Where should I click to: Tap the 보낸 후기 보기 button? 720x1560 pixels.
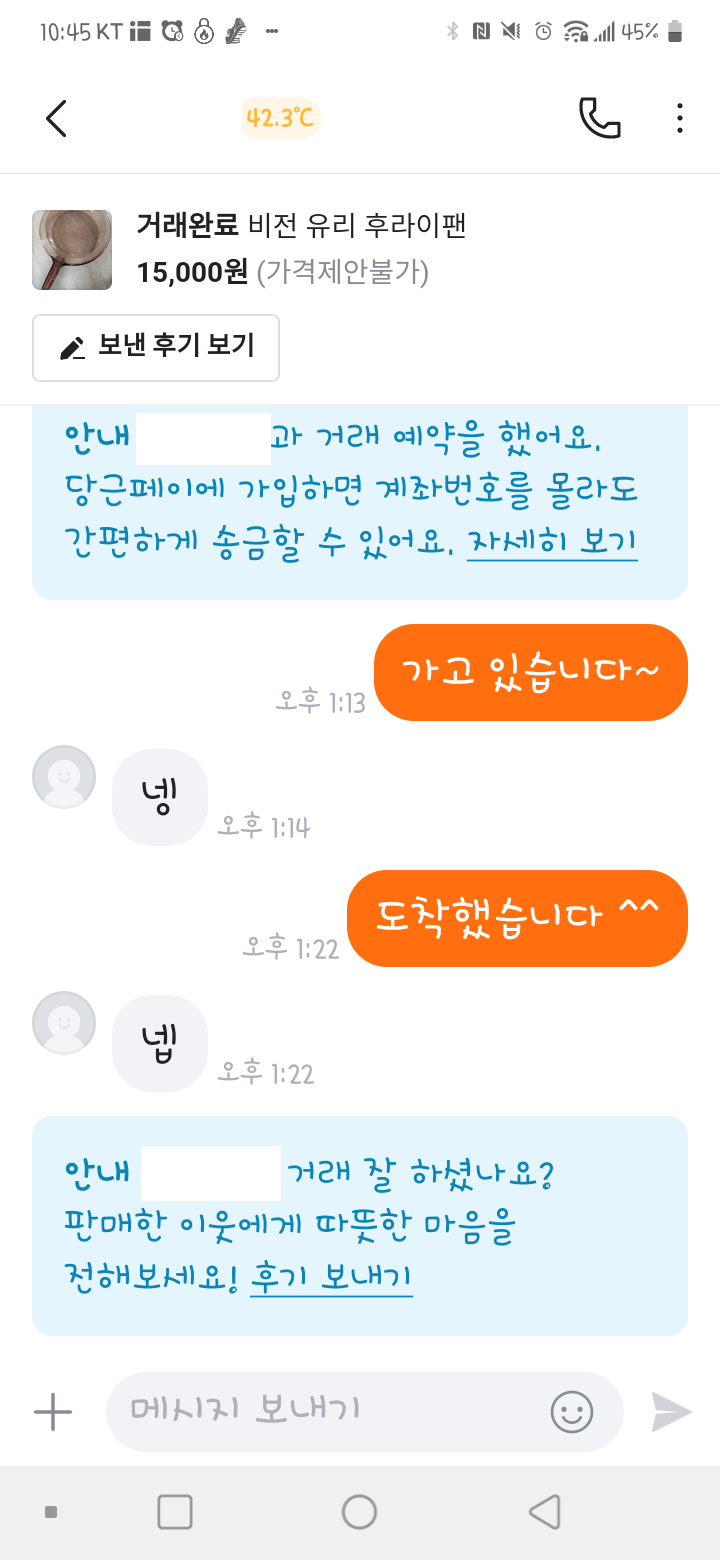tap(156, 348)
